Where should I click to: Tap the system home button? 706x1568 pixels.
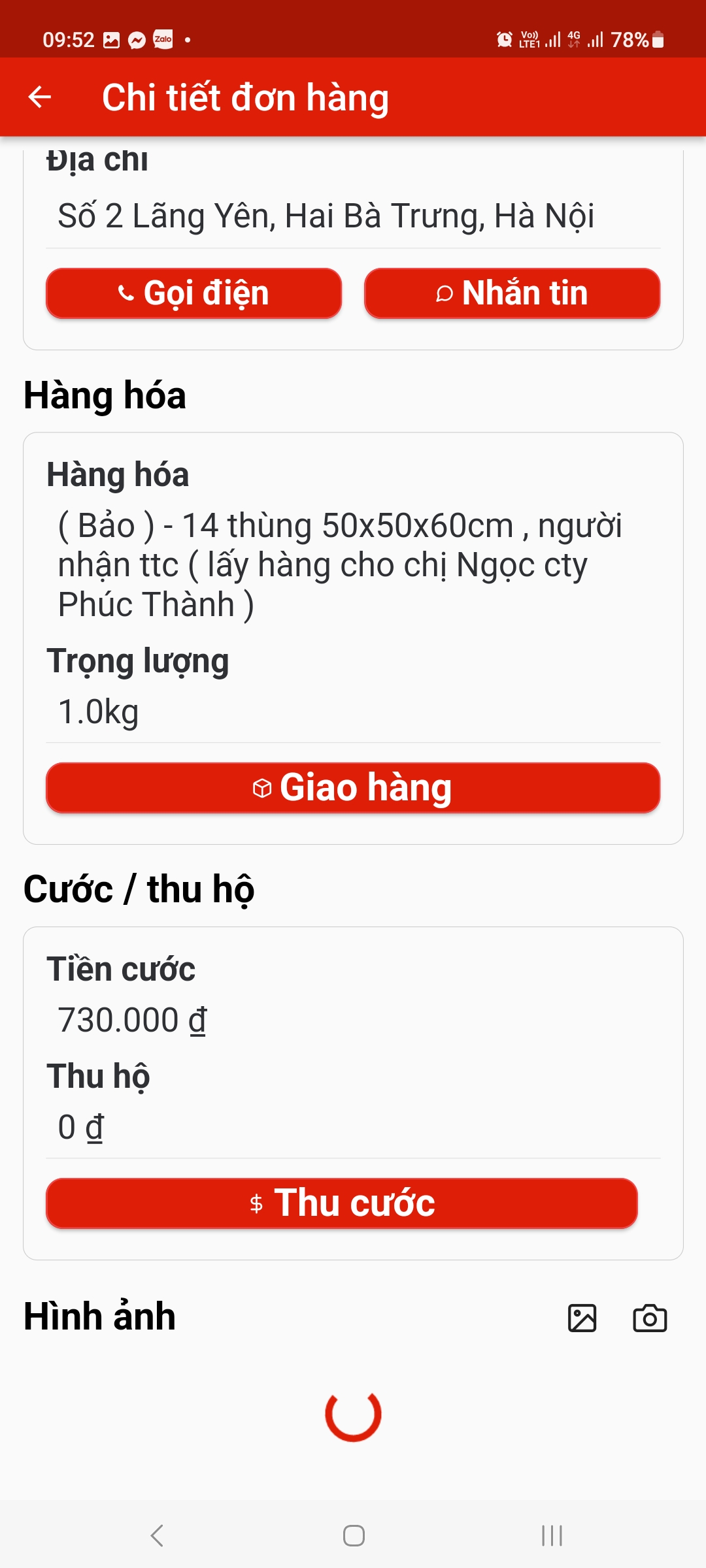(x=354, y=1535)
